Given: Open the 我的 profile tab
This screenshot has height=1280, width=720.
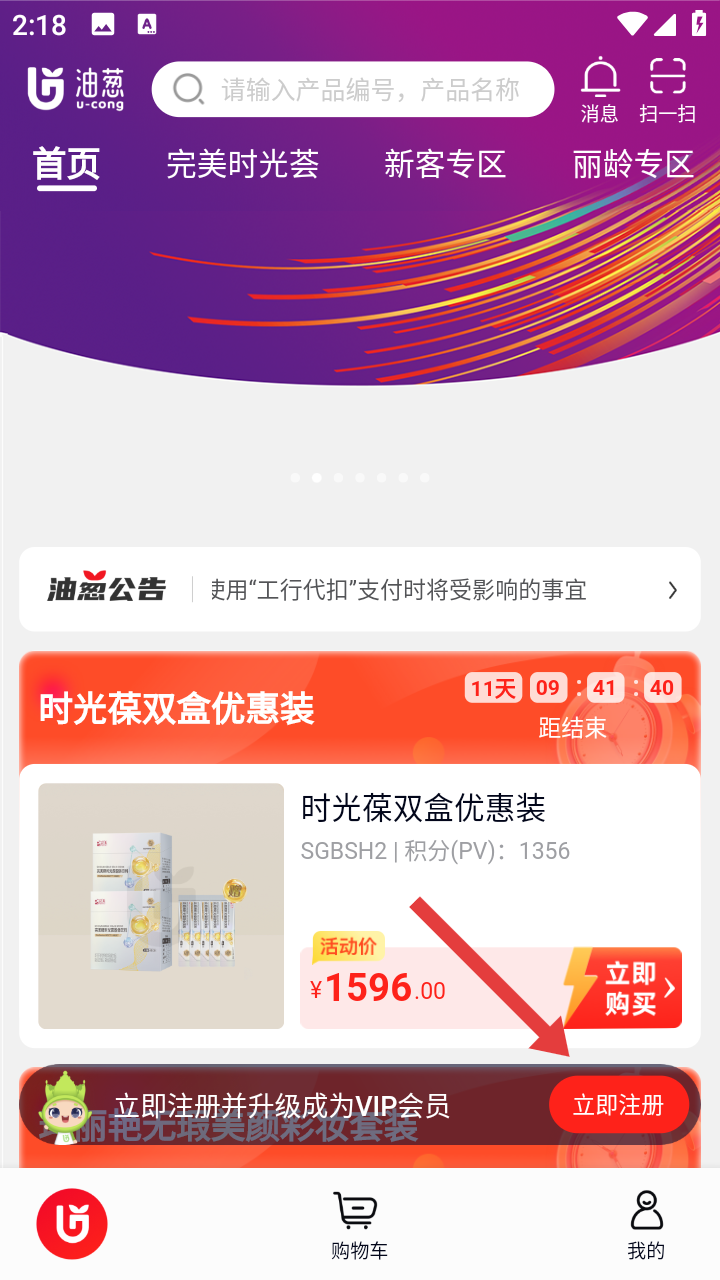Looking at the screenshot, I should click(646, 1224).
